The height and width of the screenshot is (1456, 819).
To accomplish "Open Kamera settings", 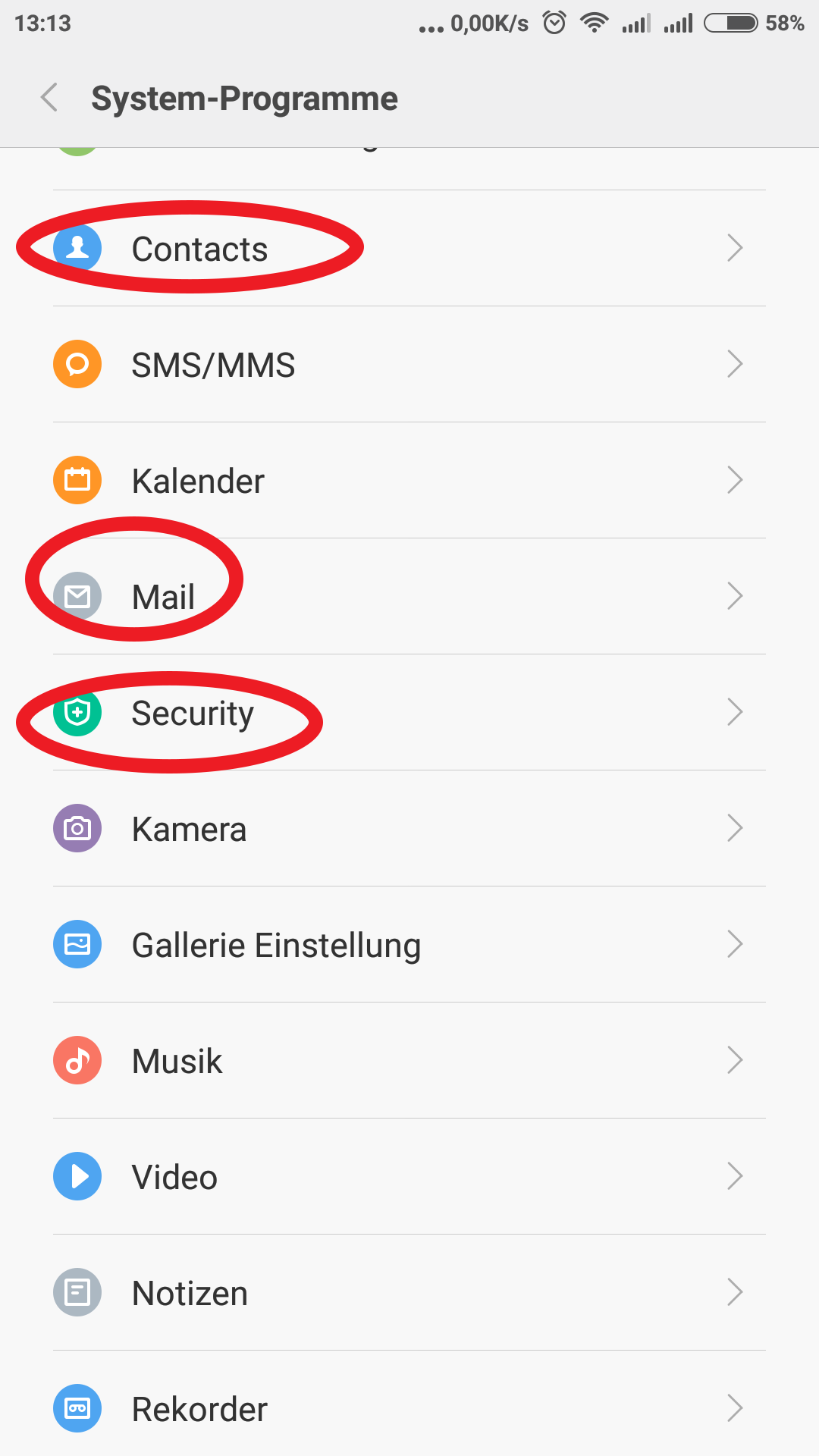I will (x=409, y=828).
